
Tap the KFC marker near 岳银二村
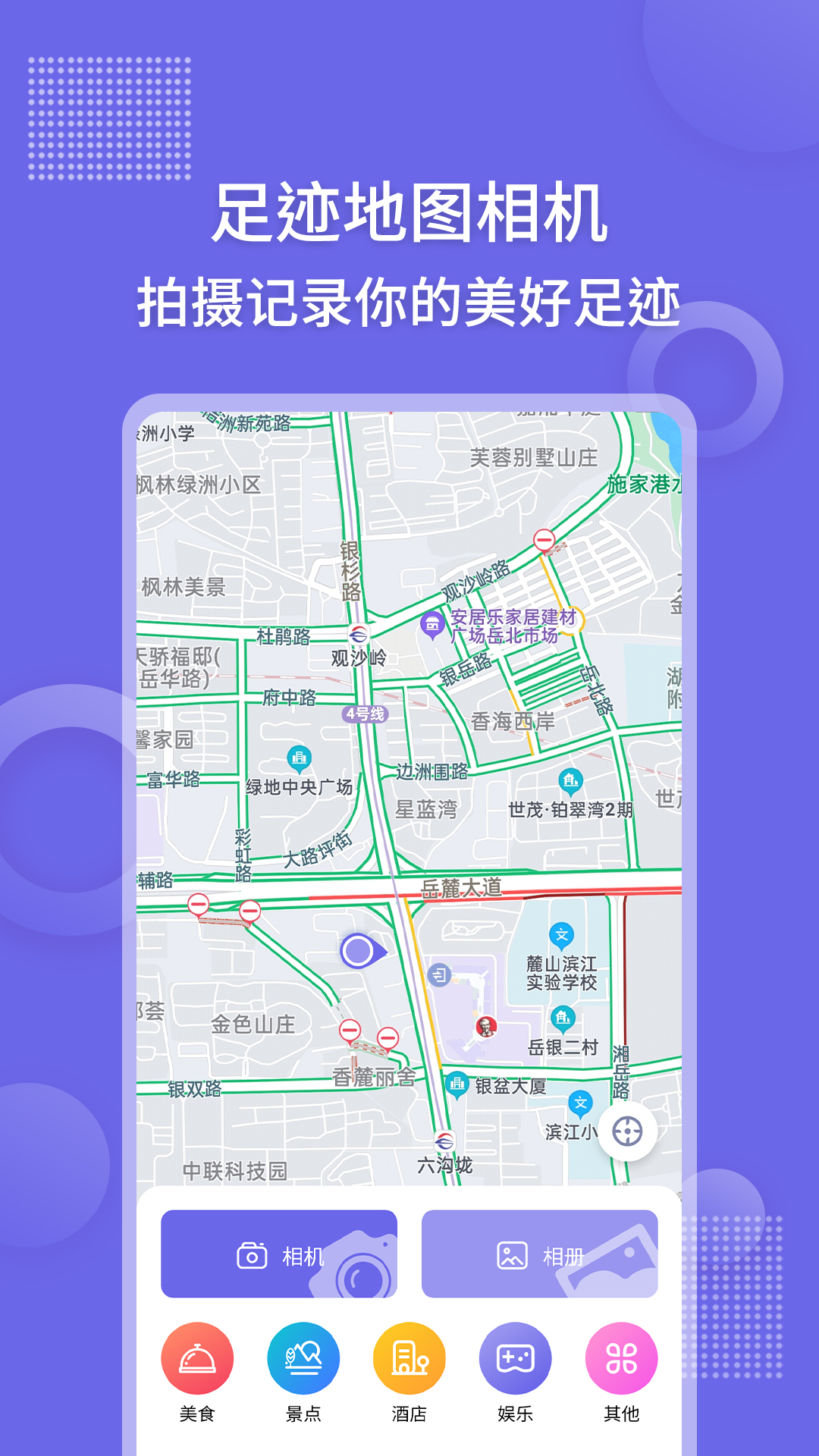pos(487,1027)
